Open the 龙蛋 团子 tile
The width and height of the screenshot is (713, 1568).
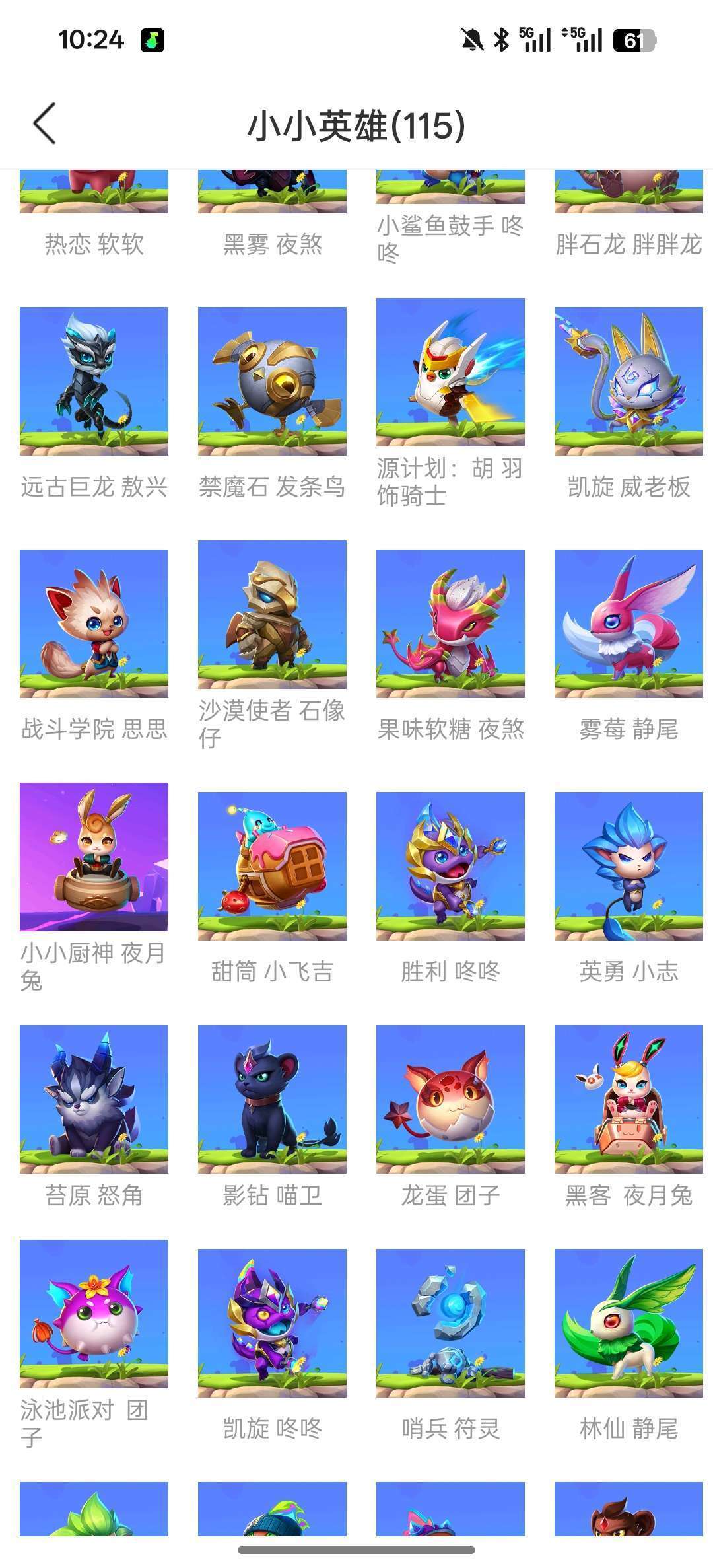click(x=450, y=1099)
